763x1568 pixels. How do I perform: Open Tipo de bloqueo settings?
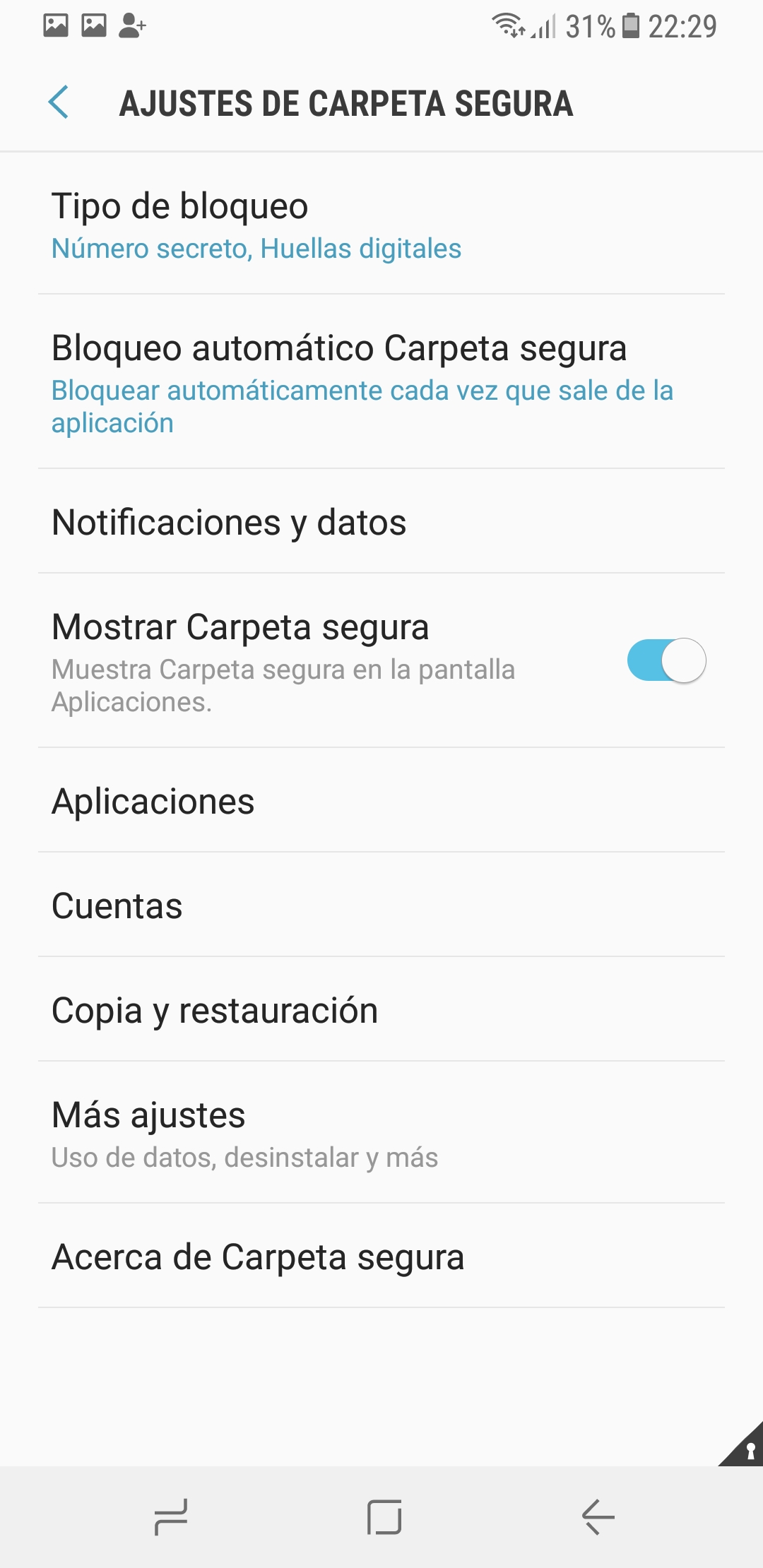(381, 224)
